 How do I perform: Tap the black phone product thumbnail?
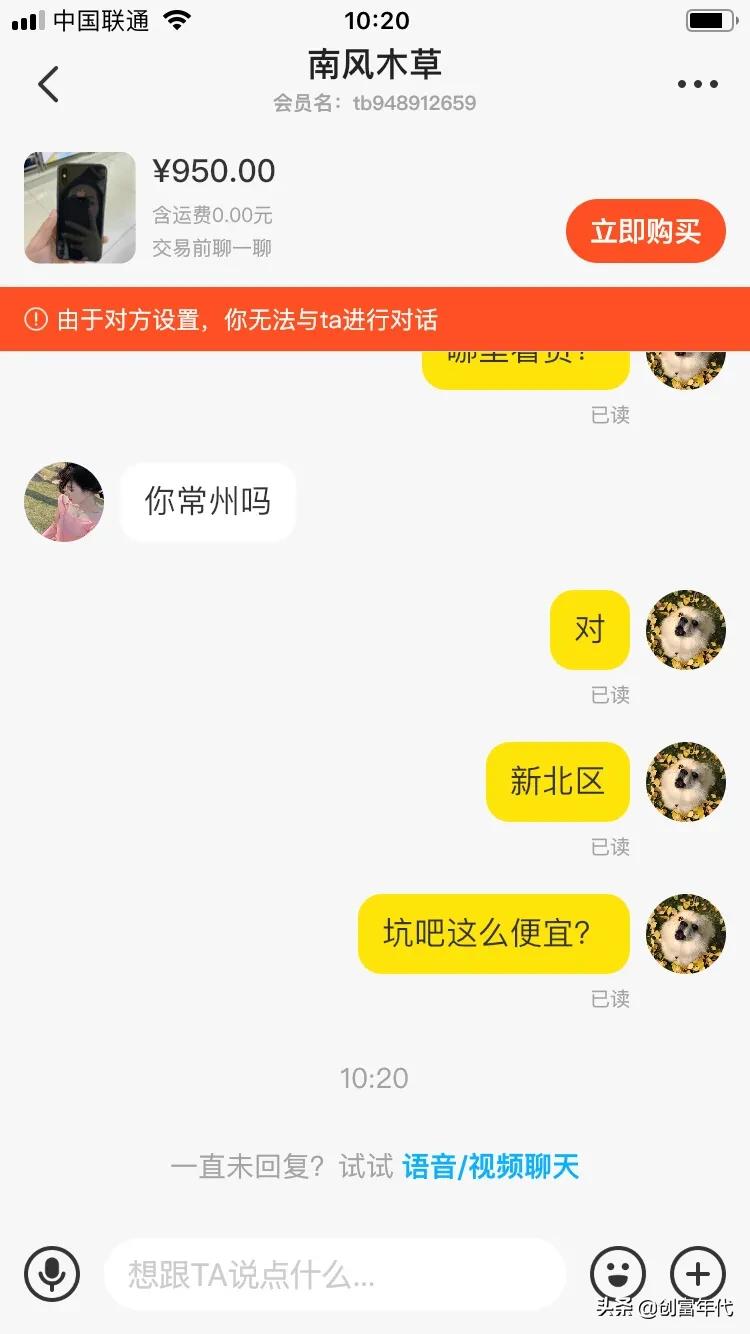click(79, 208)
